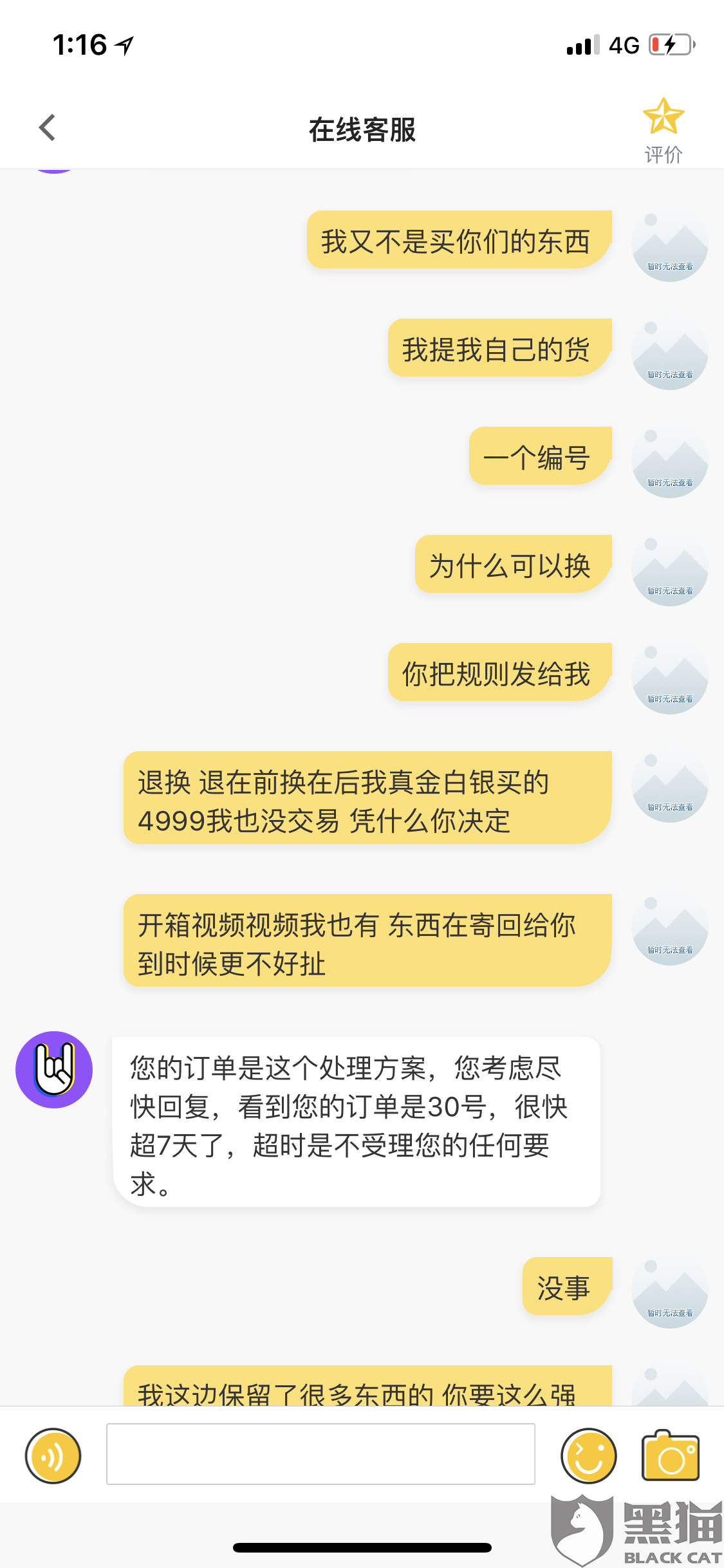The width and height of the screenshot is (724, 1568).
Task: Switch to voice input
Action: click(x=53, y=1455)
